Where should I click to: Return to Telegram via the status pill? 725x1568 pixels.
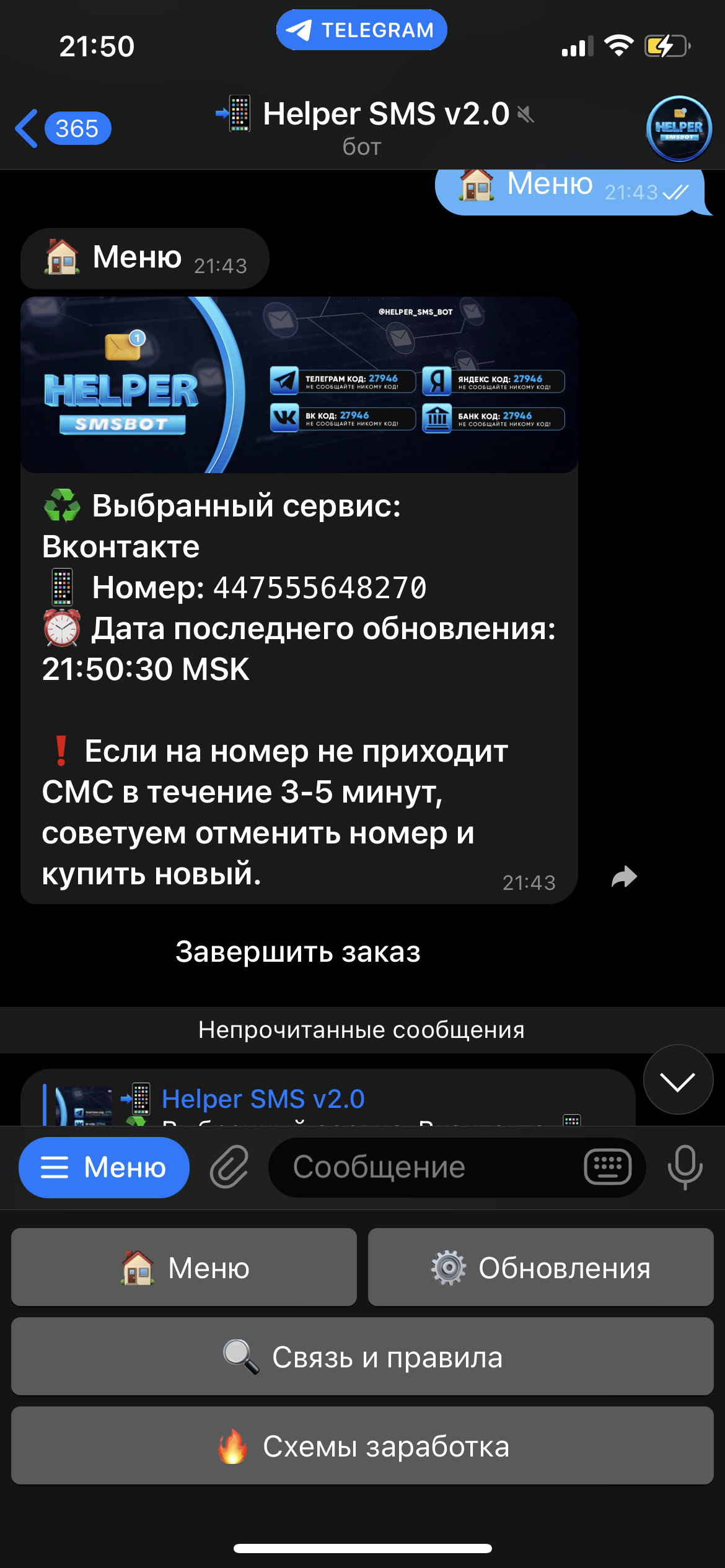(362, 30)
